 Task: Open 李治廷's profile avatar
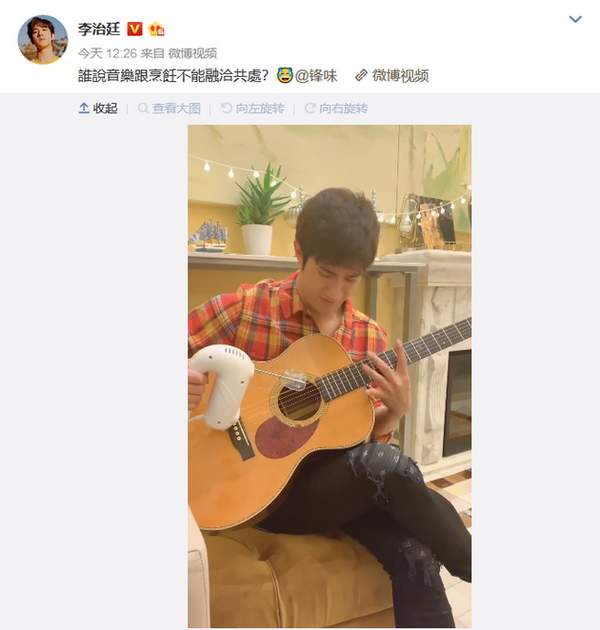(42, 40)
